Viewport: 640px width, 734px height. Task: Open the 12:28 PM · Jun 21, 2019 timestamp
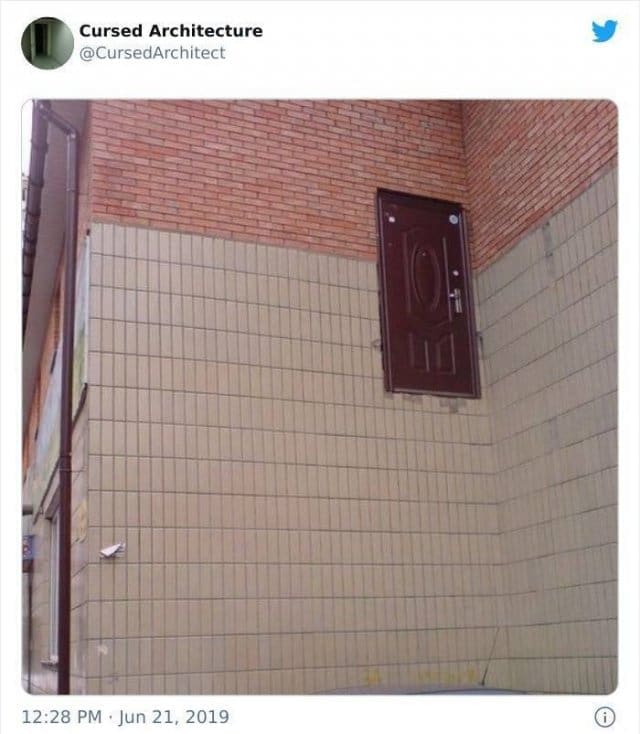tap(125, 716)
